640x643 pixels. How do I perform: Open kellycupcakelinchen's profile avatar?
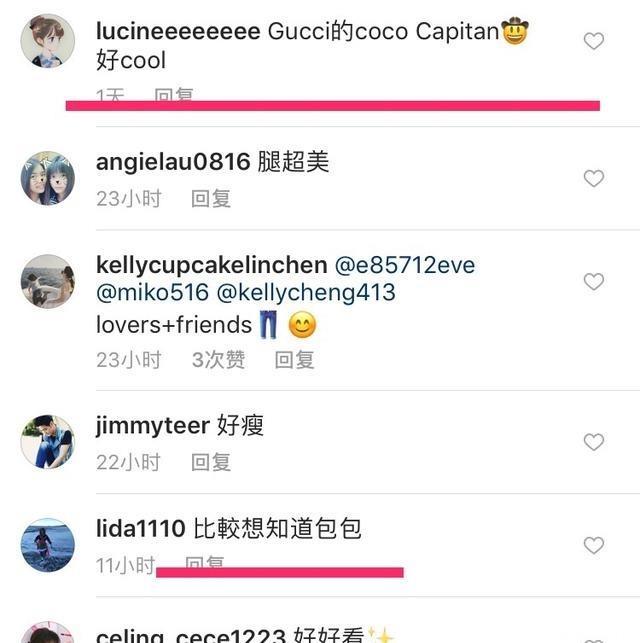(48, 282)
